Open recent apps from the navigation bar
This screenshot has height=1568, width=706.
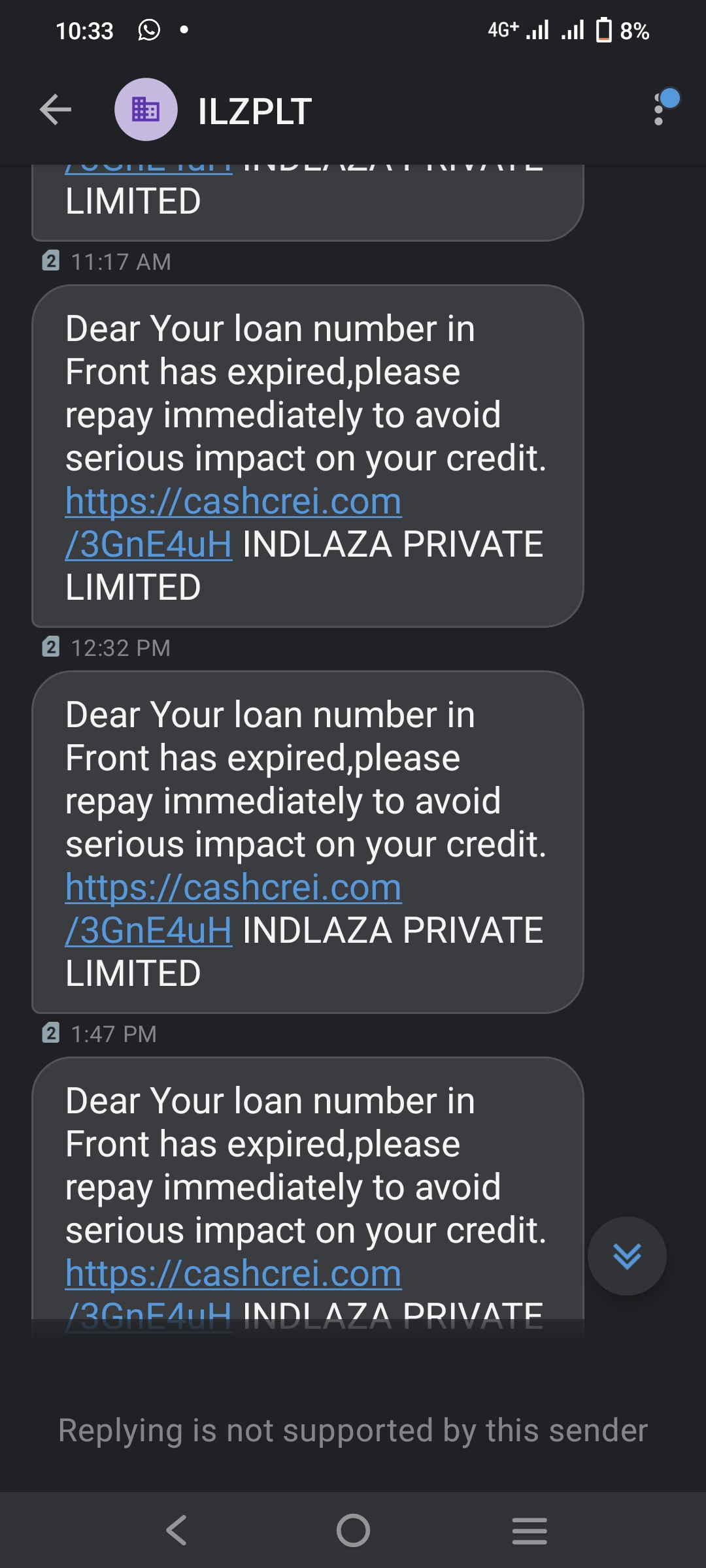[529, 1530]
